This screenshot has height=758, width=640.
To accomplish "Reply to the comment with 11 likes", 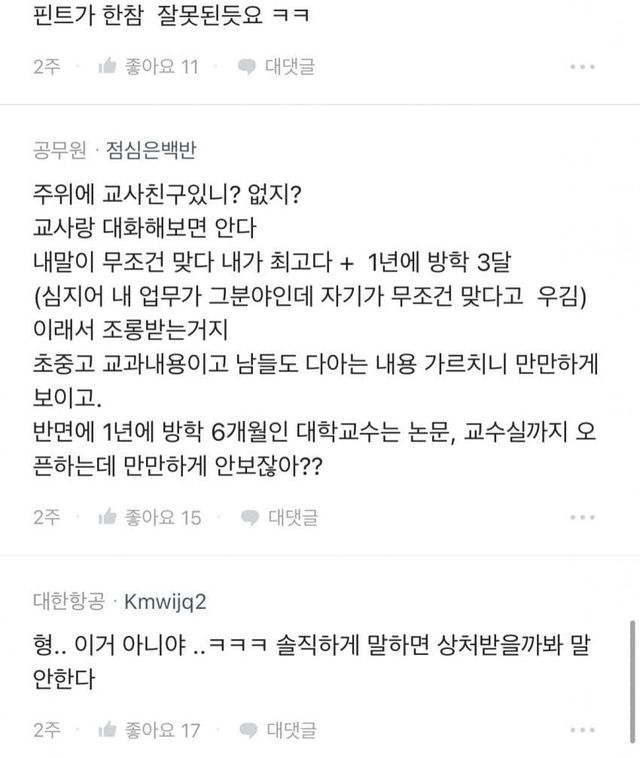I will point(276,67).
